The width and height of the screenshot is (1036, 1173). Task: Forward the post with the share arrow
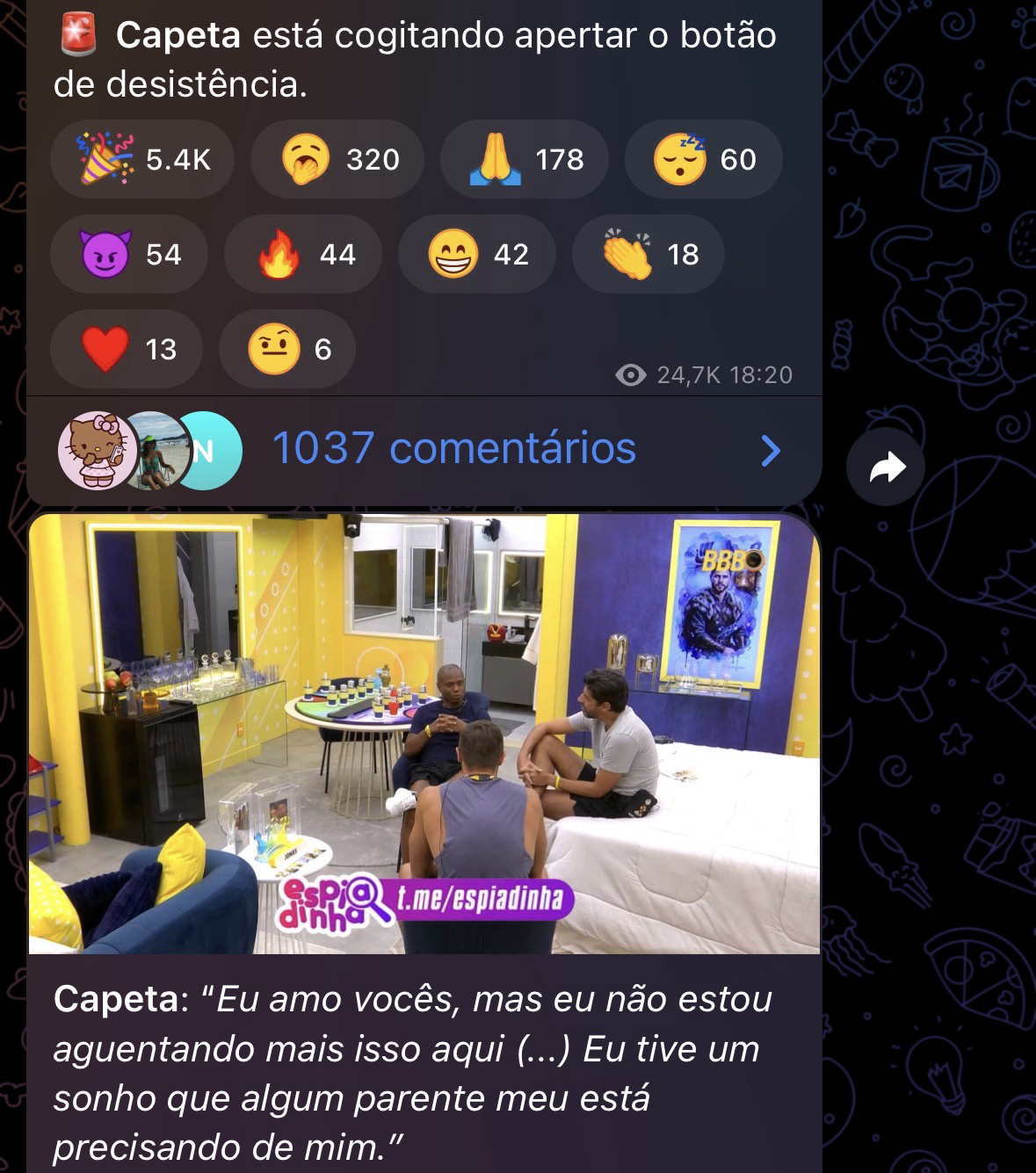(886, 467)
